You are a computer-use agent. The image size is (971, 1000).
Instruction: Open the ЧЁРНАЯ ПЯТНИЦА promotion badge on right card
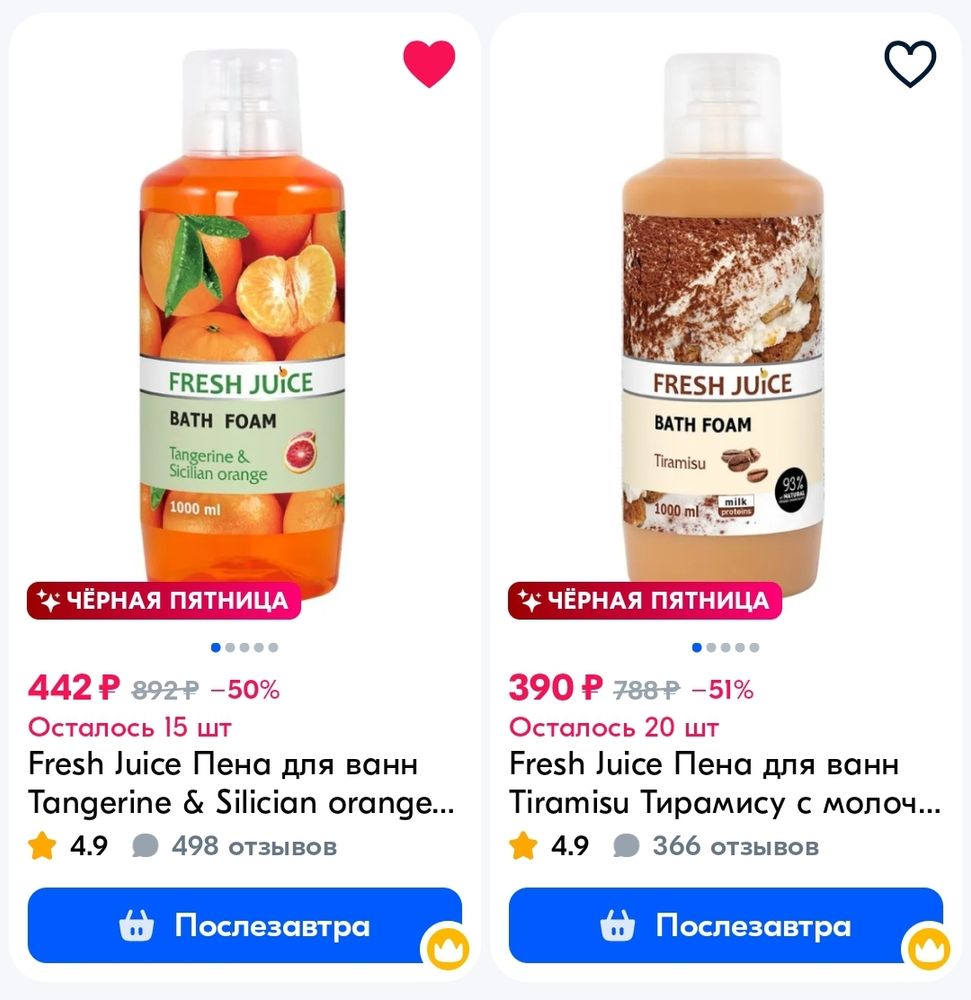click(x=644, y=601)
